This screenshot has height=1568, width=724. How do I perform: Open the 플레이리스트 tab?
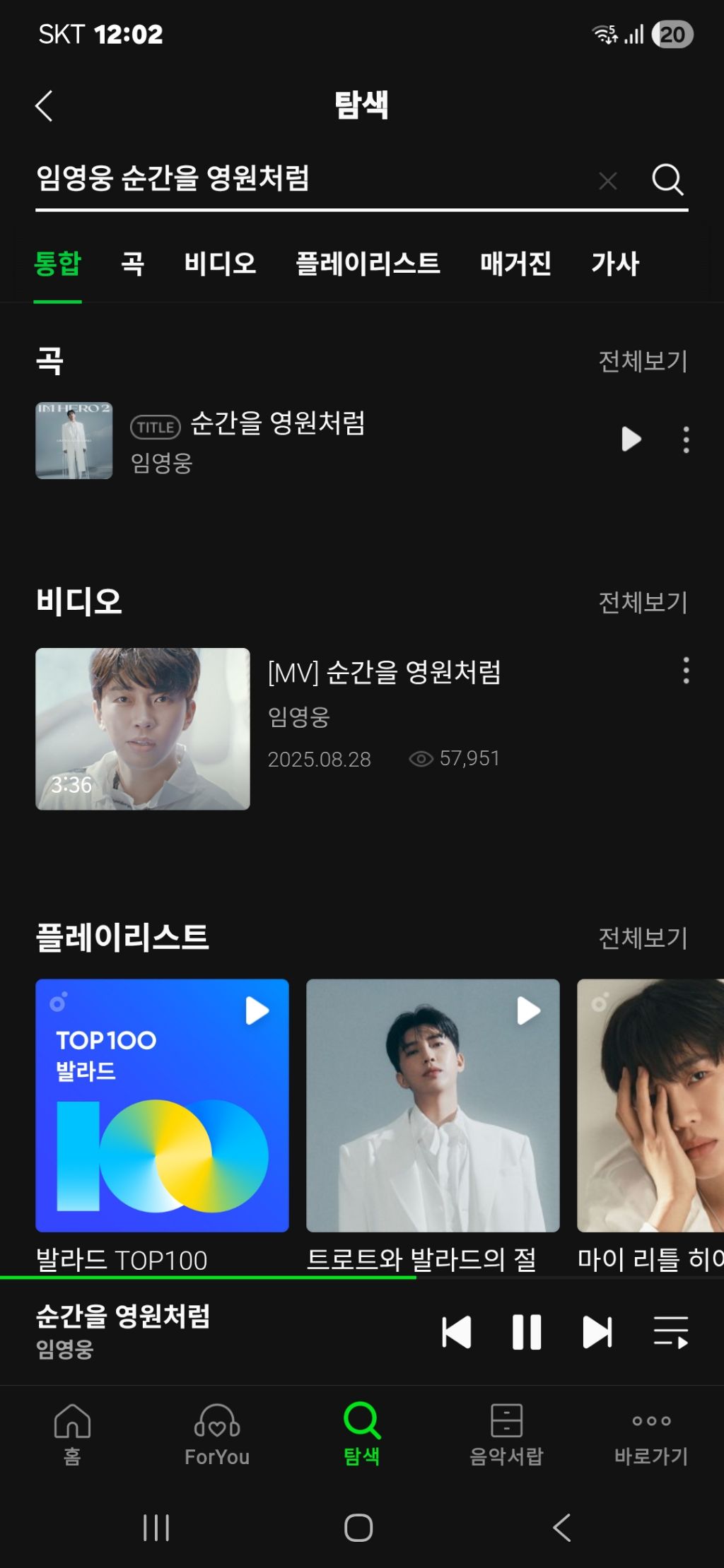(368, 264)
